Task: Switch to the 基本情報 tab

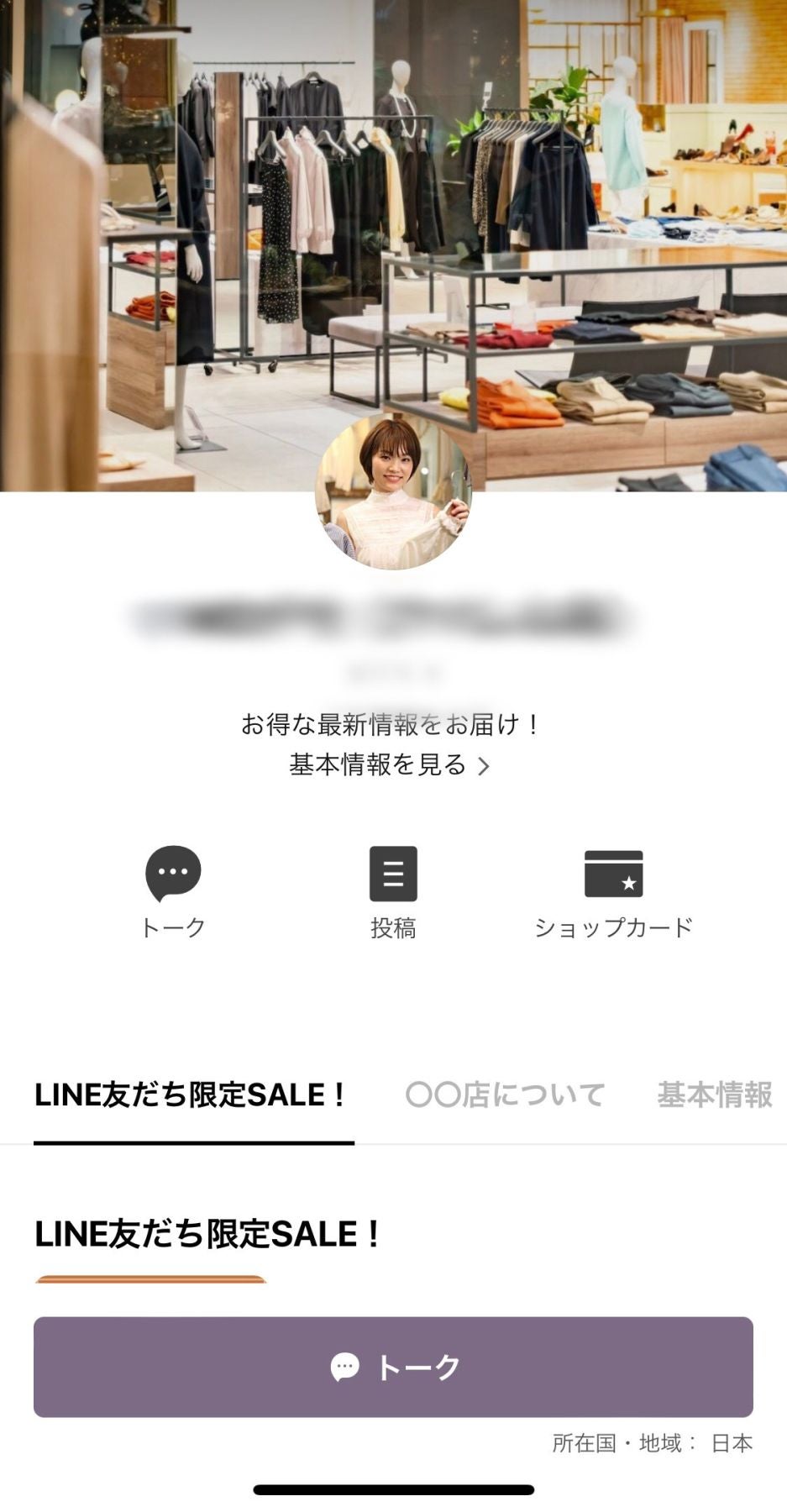Action: (x=714, y=1095)
